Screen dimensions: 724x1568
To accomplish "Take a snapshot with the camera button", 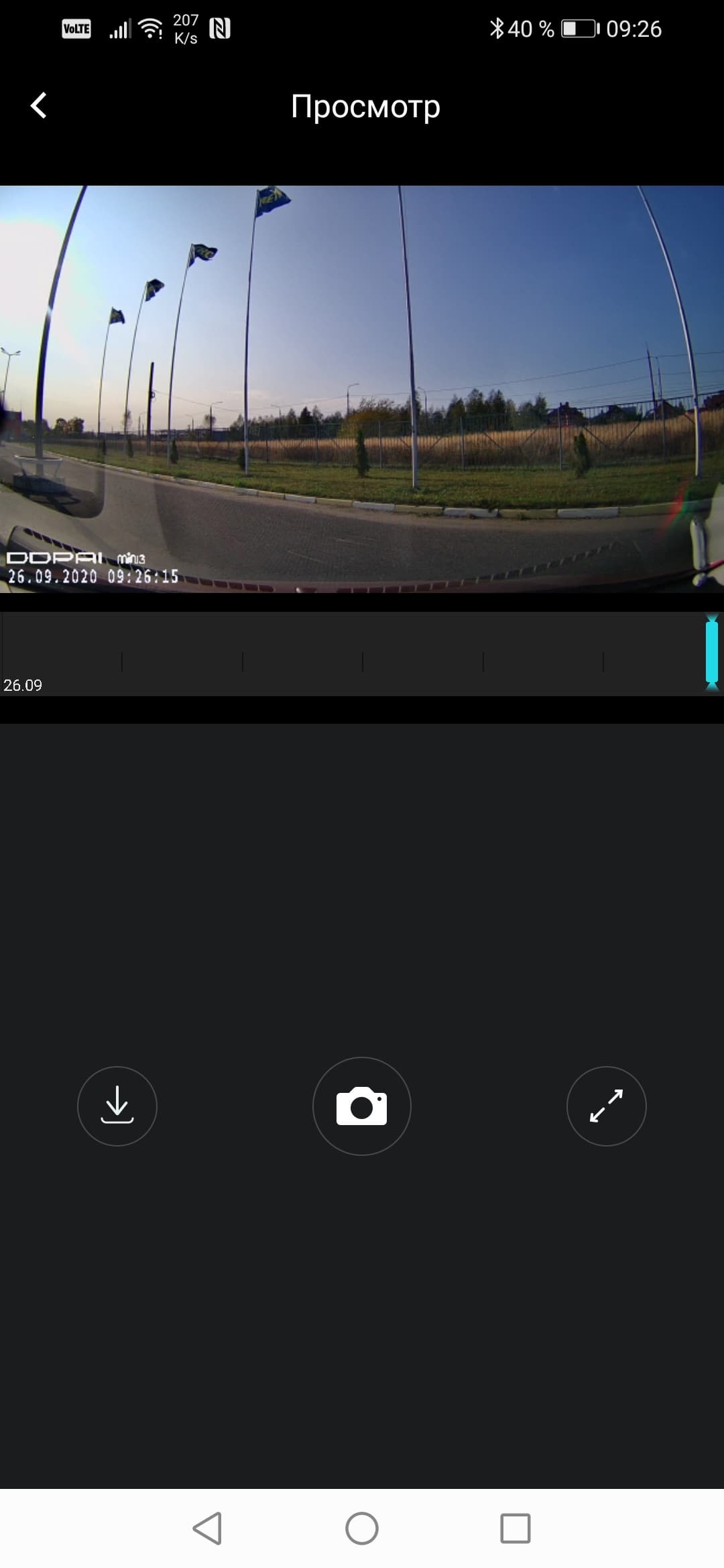I will pyautogui.click(x=362, y=1106).
